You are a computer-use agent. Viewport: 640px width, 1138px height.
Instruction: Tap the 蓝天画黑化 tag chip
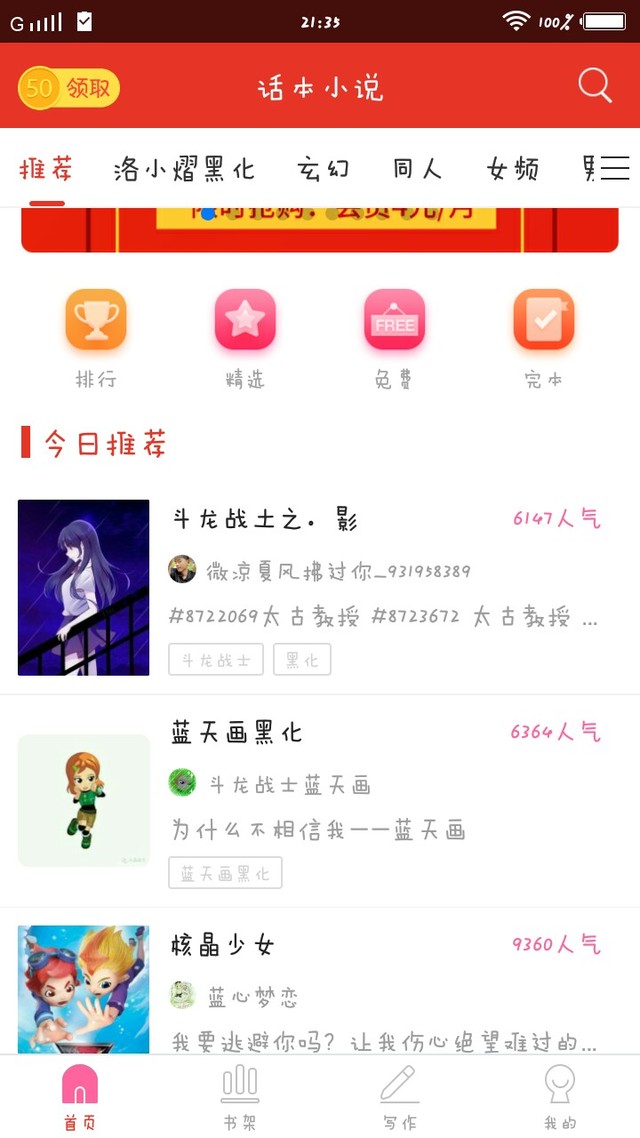coord(226,873)
